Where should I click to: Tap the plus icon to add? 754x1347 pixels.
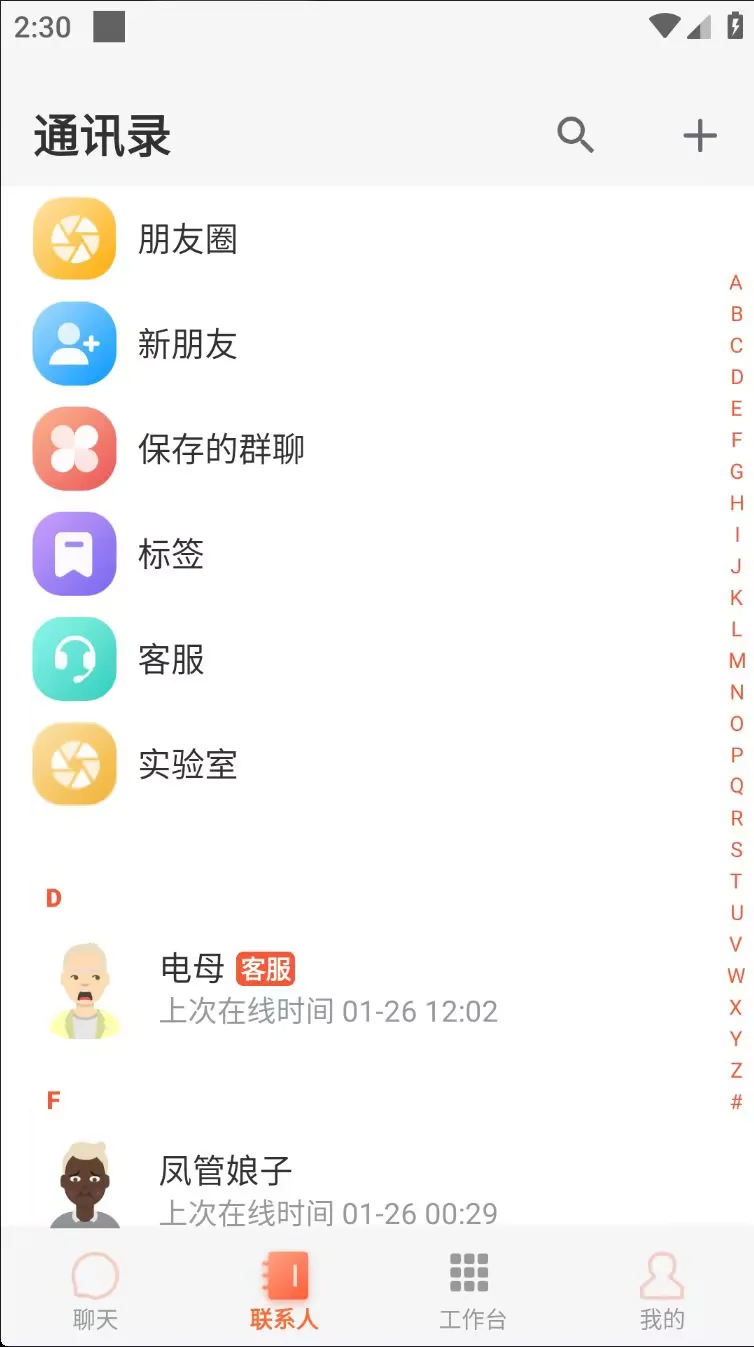(699, 135)
